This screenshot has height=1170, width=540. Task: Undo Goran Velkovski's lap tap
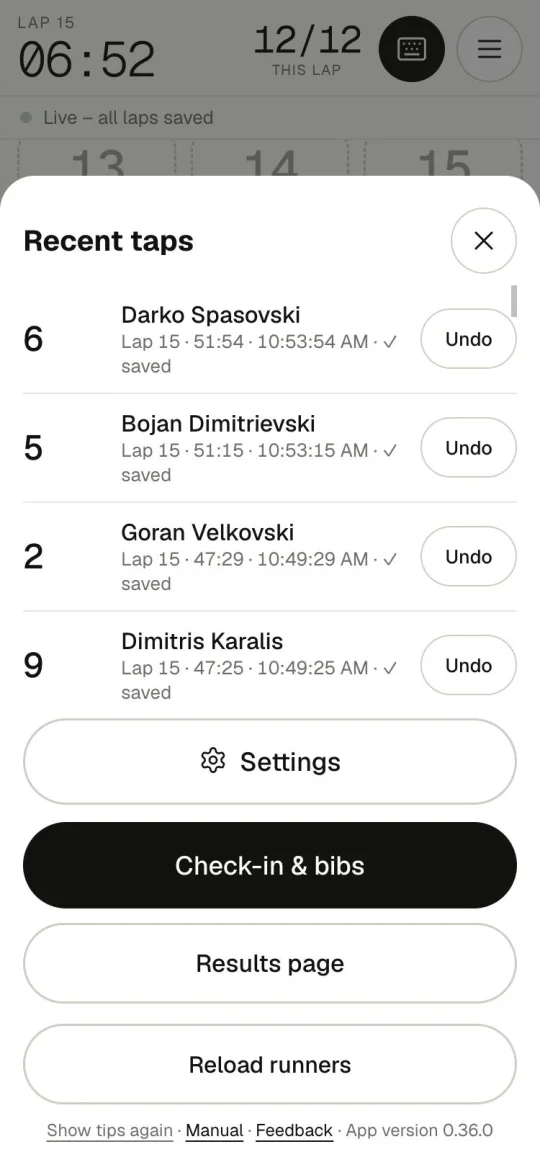click(x=468, y=557)
